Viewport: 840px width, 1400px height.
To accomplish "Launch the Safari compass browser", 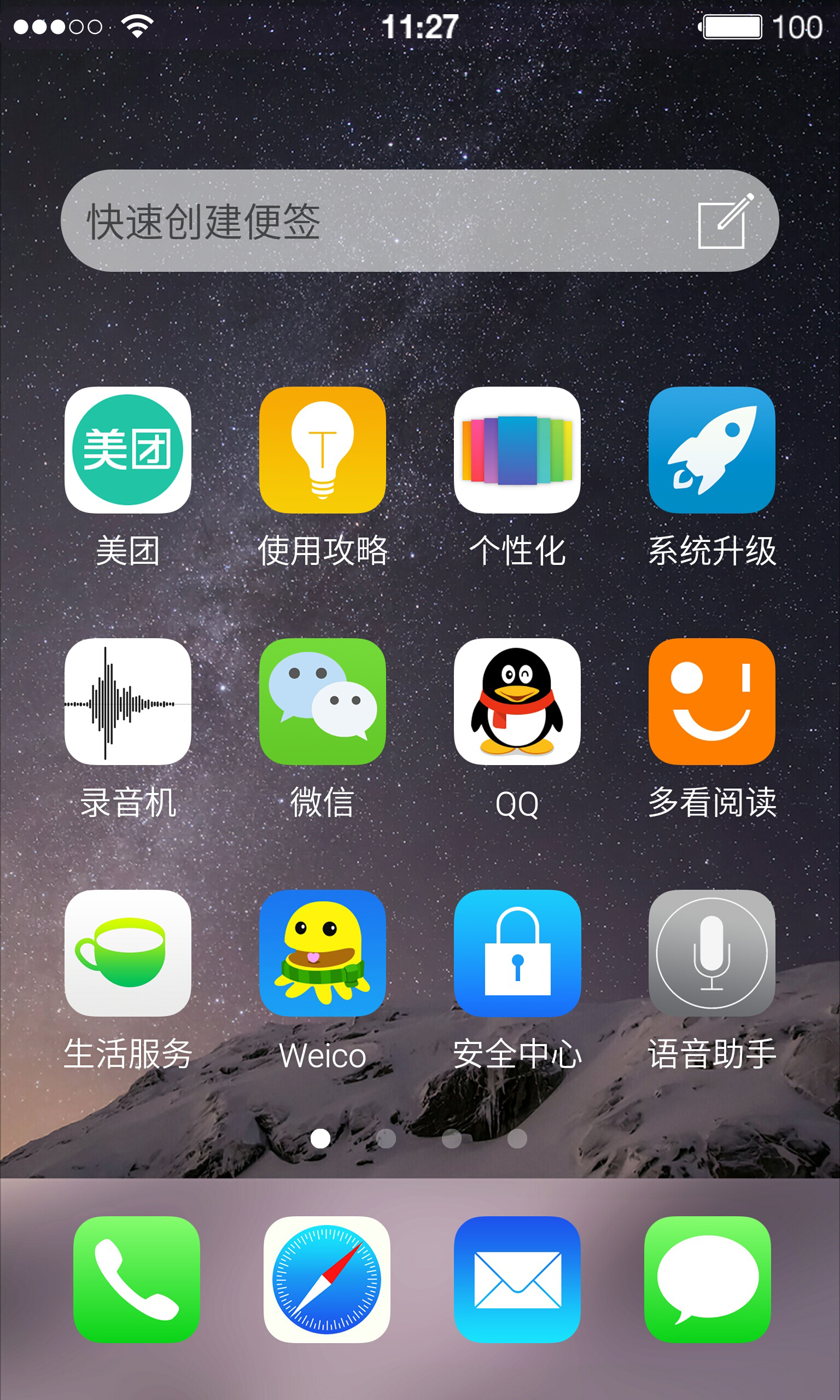I will tap(326, 1279).
